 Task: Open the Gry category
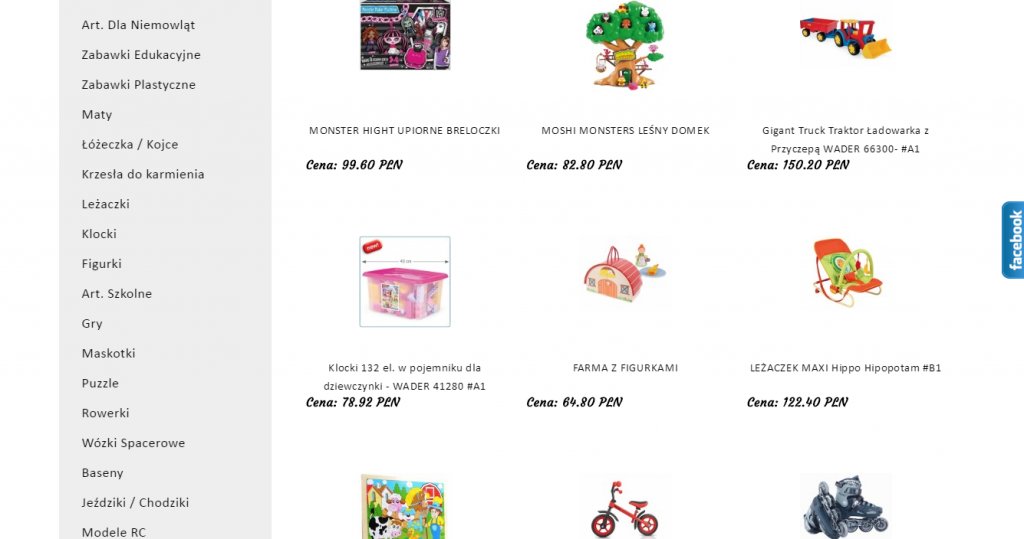click(x=92, y=324)
